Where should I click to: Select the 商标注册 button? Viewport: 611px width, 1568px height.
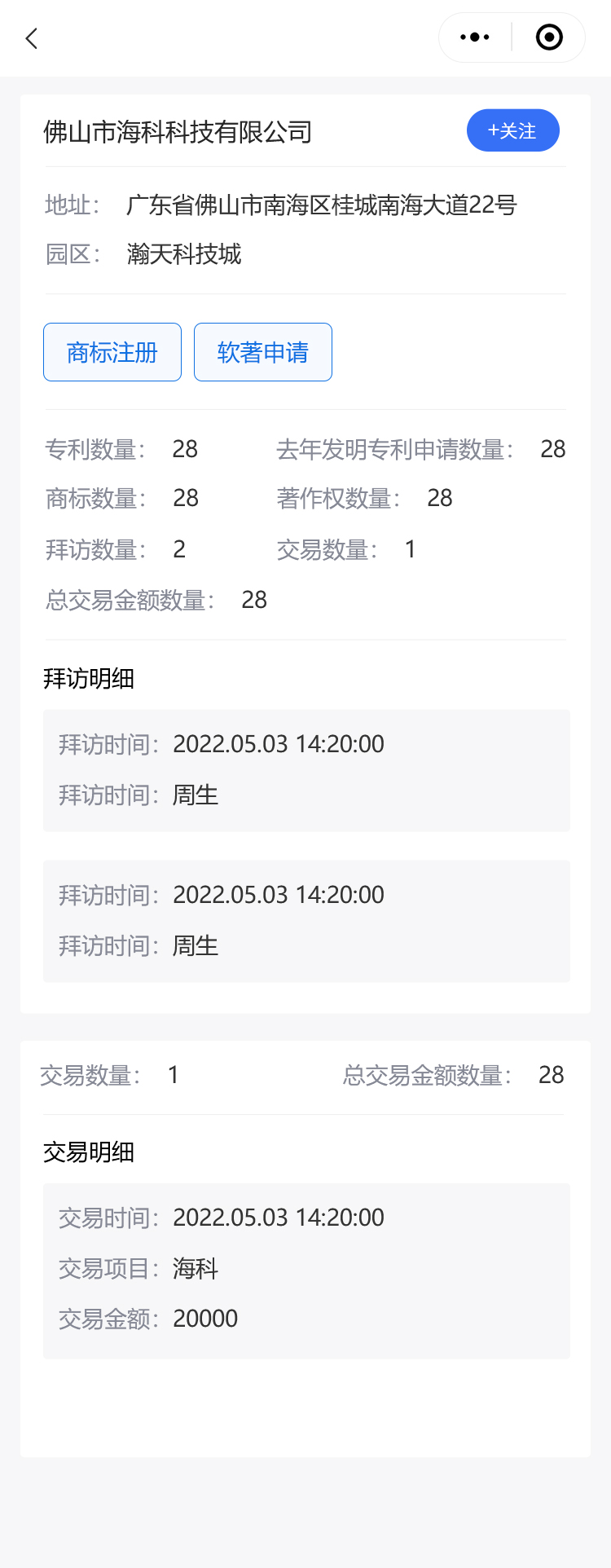point(112,352)
